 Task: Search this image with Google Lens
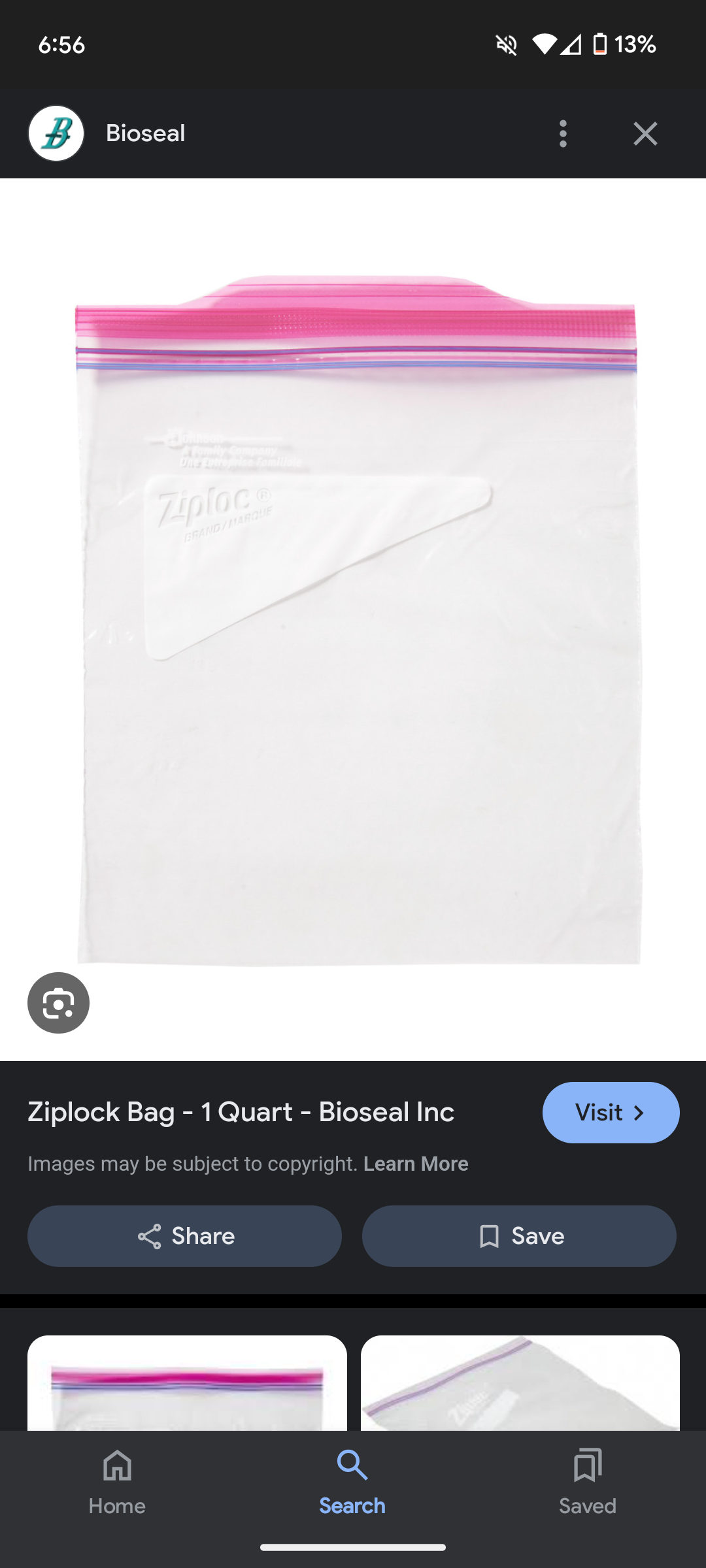[x=58, y=1003]
